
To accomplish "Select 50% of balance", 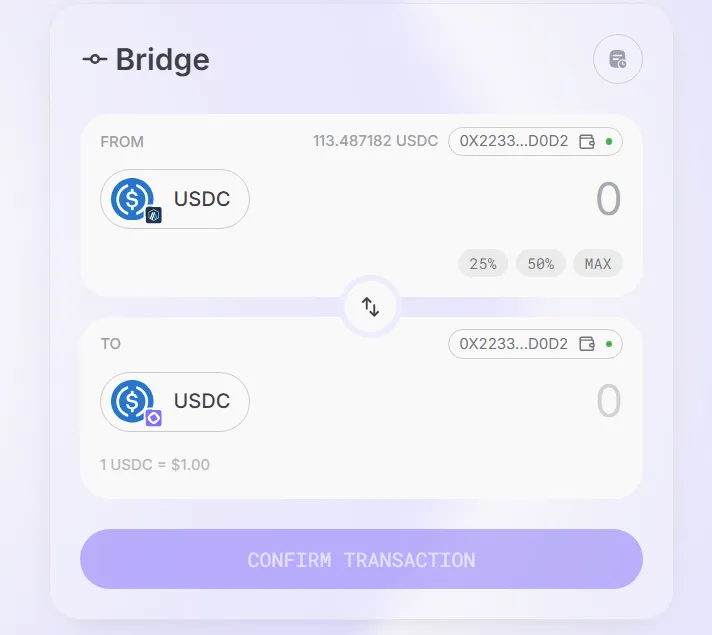I will pos(541,264).
